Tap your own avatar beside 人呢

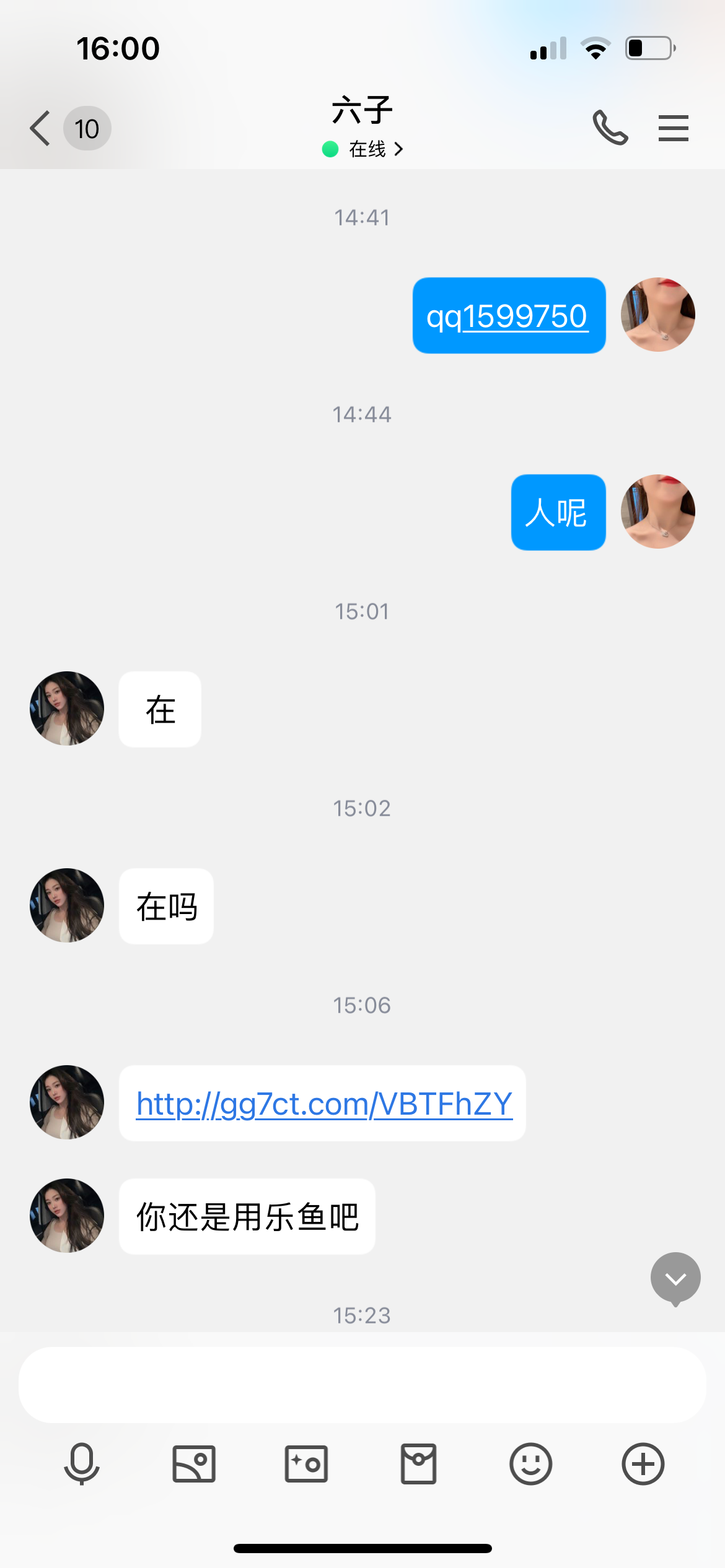[x=658, y=512]
